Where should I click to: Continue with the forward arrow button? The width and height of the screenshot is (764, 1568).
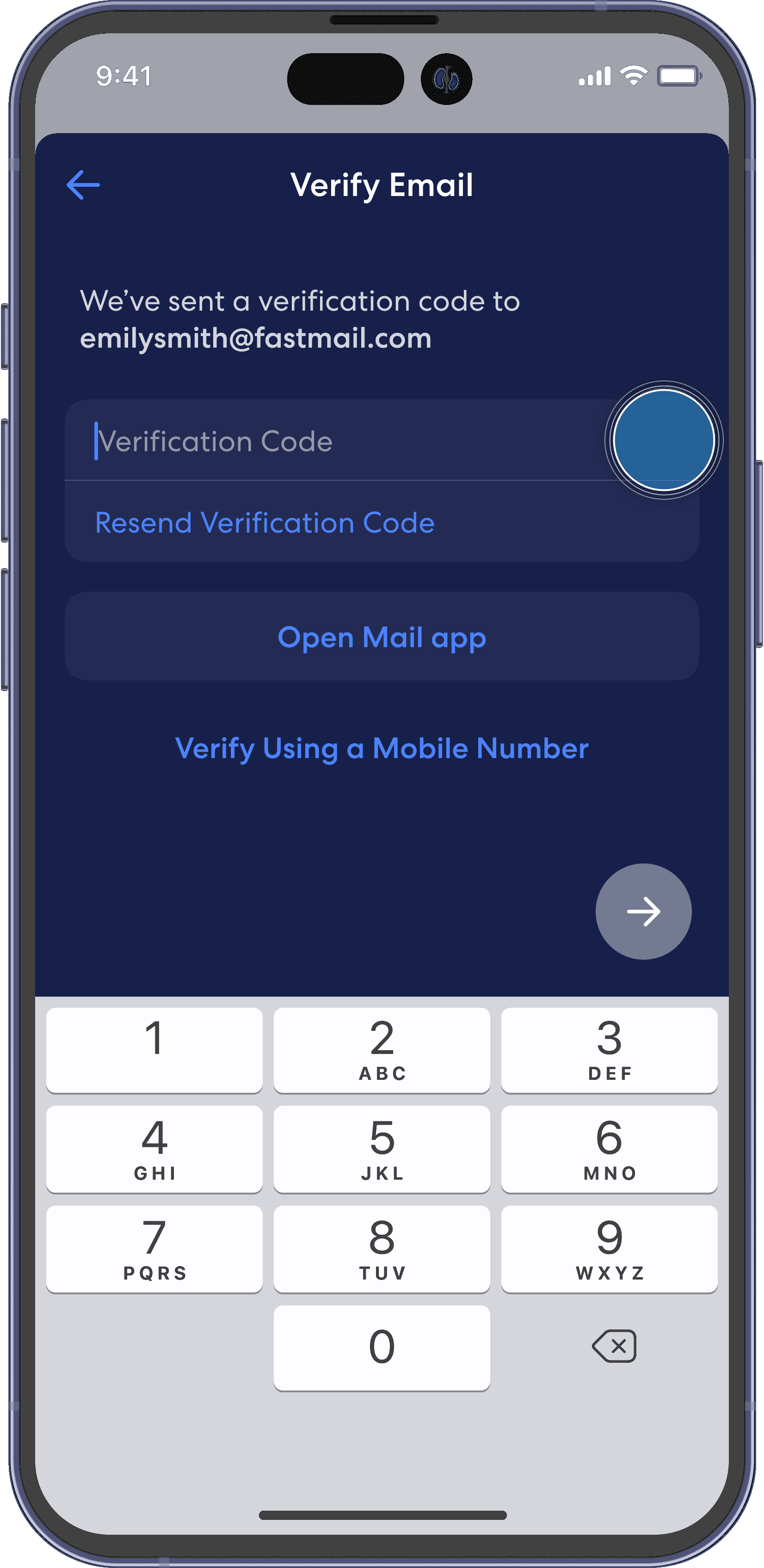coord(643,911)
